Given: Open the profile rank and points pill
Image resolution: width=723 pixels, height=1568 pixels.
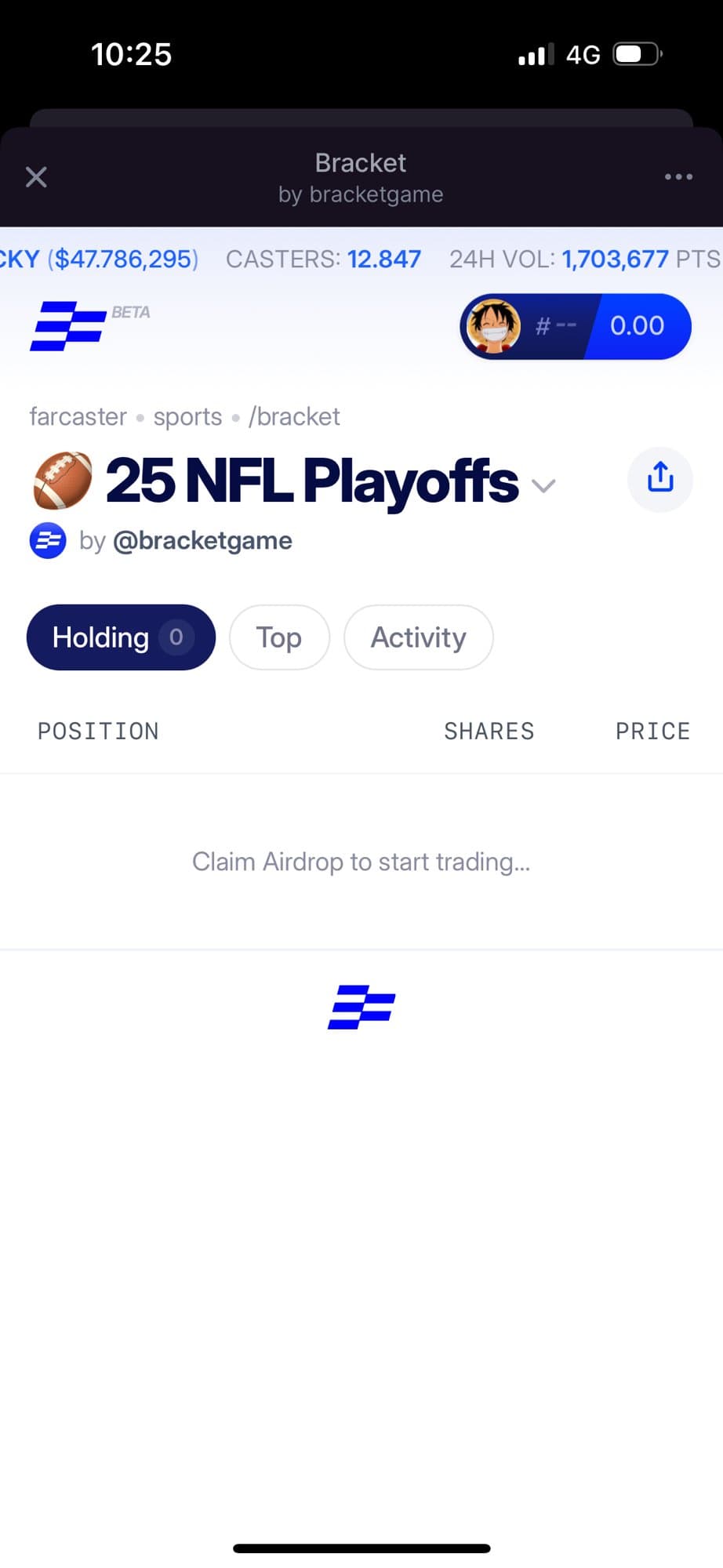Looking at the screenshot, I should (x=575, y=326).
